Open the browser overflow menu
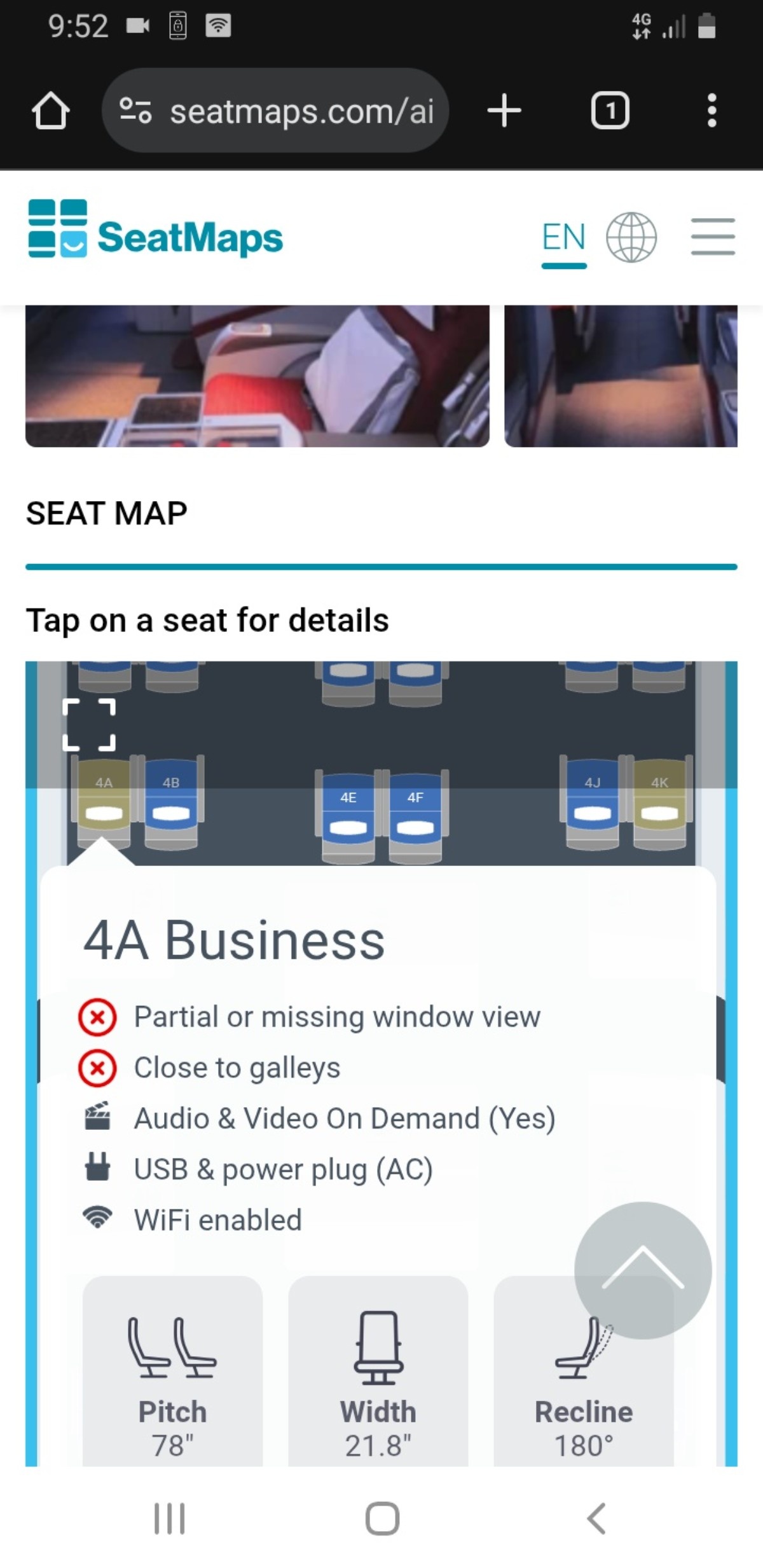The width and height of the screenshot is (763, 1568). click(x=711, y=111)
